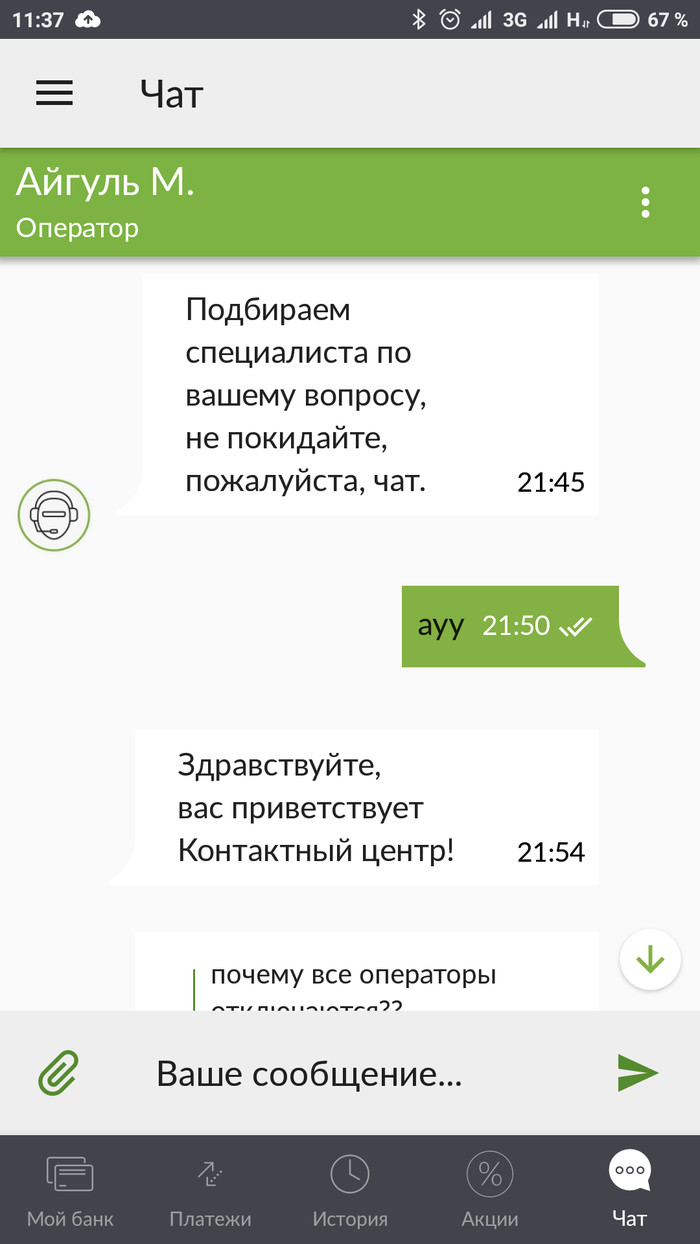Go to the 'Платежи' tab
This screenshot has width=700, height=1244.
[x=210, y=1191]
